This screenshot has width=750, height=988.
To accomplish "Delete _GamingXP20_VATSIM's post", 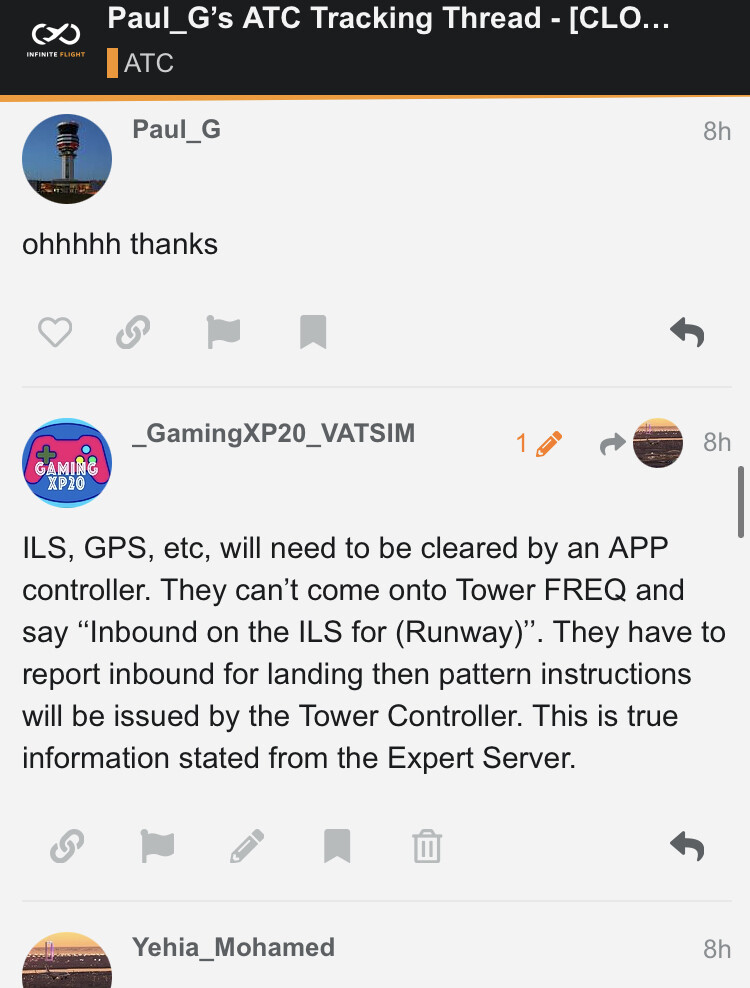I will point(427,847).
